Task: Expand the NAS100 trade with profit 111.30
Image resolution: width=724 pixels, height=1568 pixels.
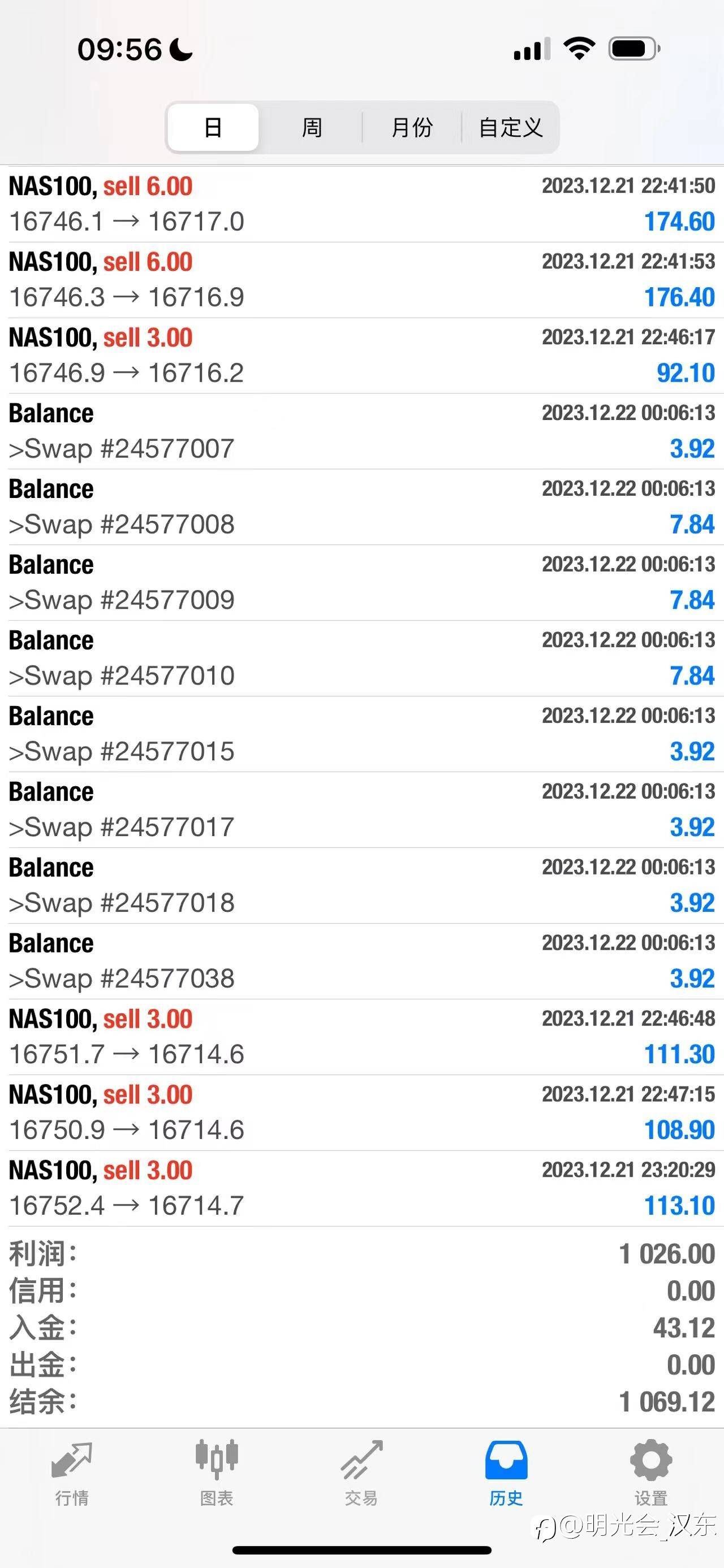Action: pos(361,1037)
